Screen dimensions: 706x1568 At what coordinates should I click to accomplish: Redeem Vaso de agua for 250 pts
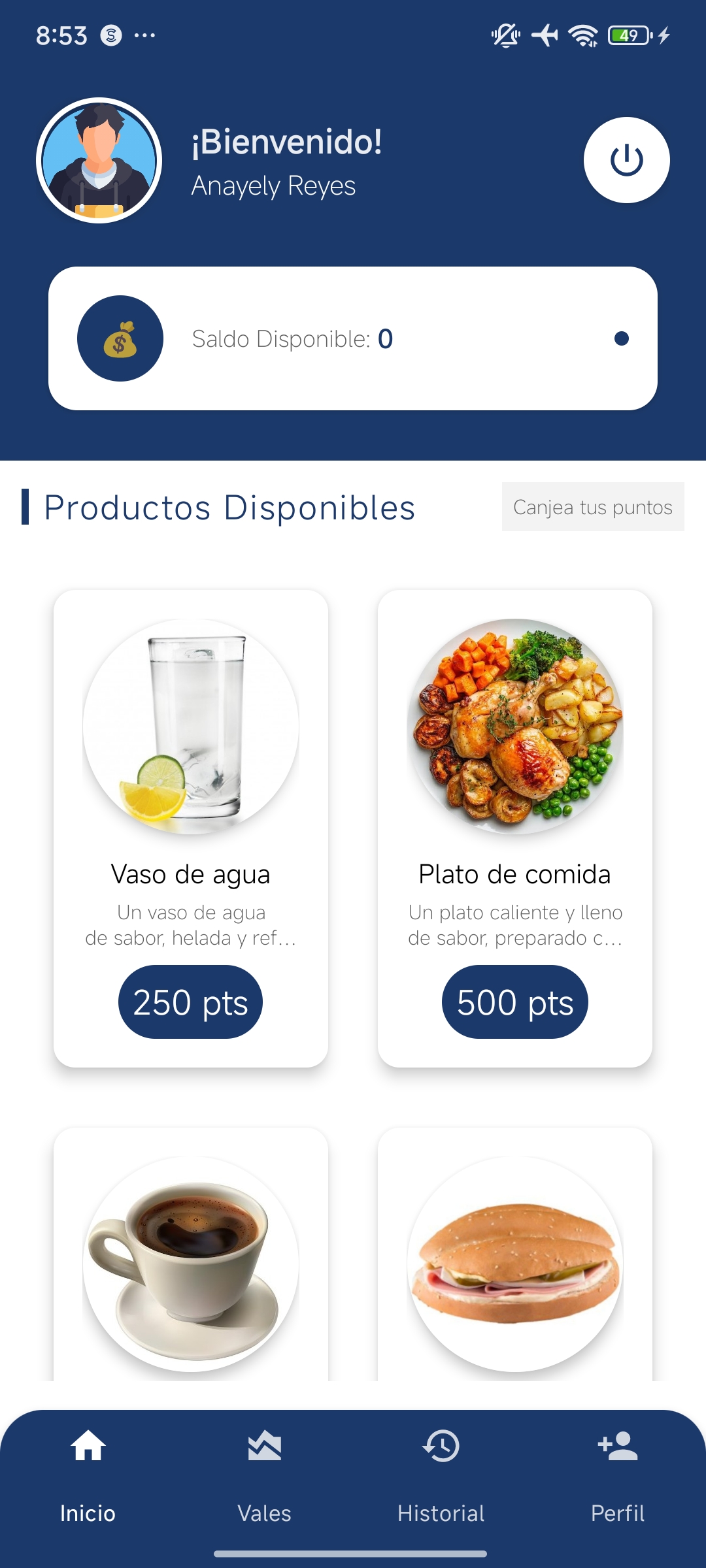point(190,1002)
